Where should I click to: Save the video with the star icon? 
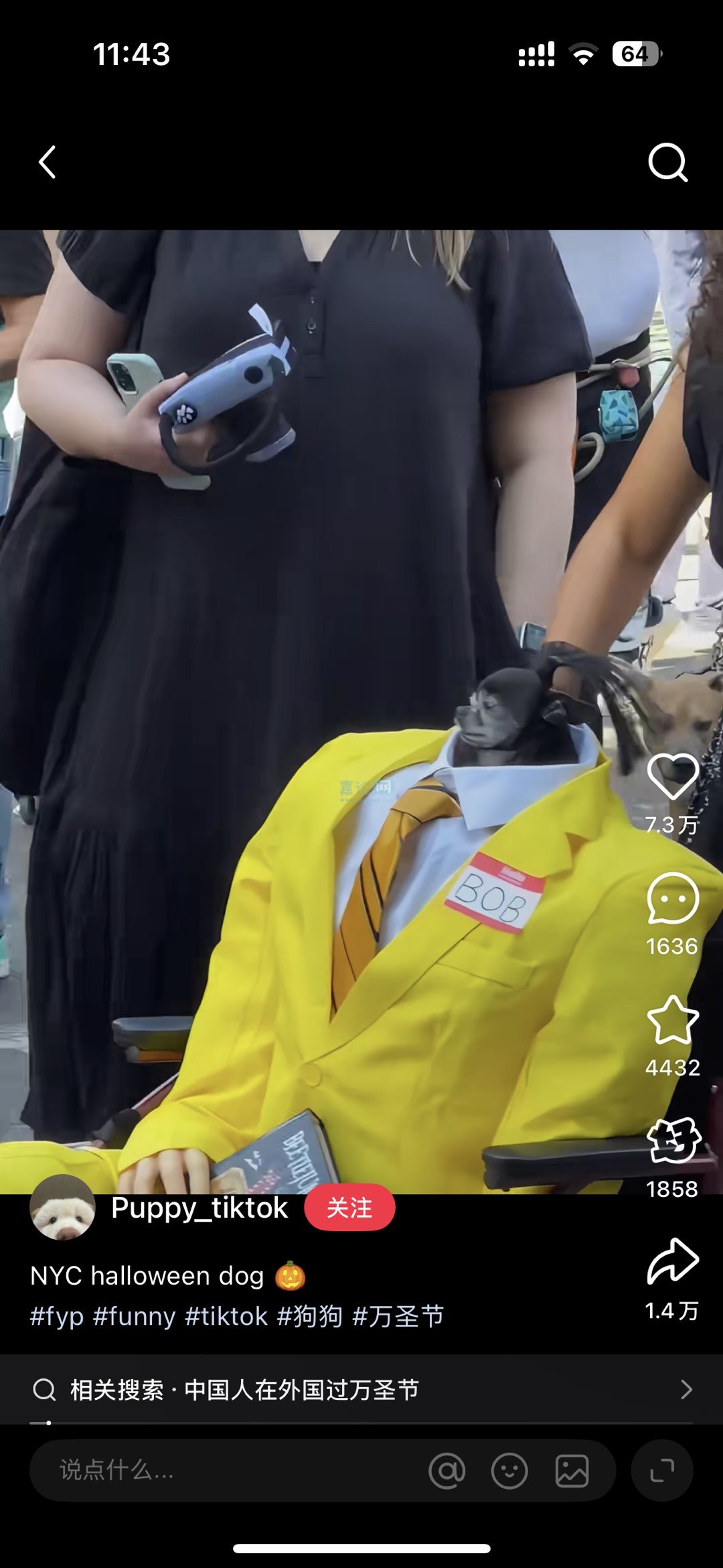(x=672, y=1020)
